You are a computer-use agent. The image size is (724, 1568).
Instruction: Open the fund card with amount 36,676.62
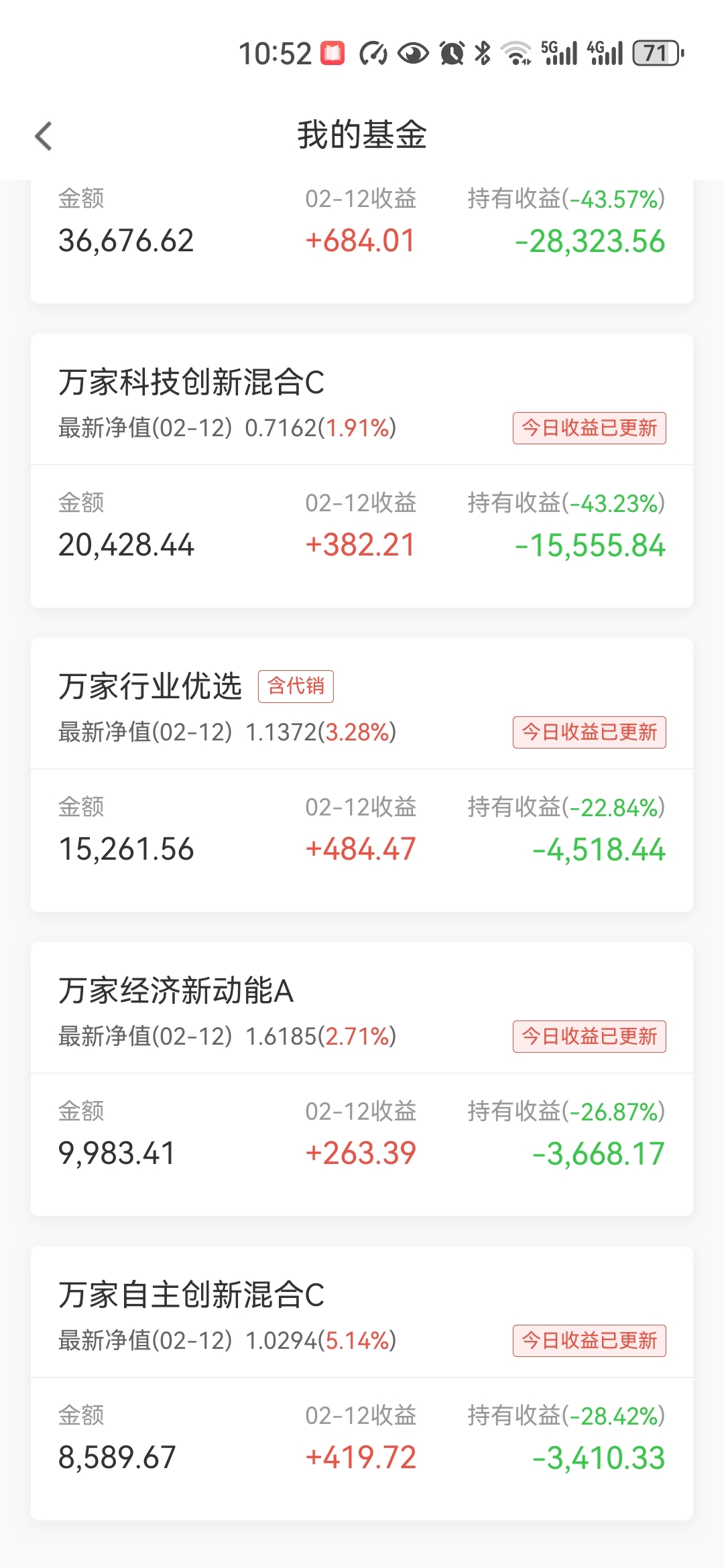point(362,241)
